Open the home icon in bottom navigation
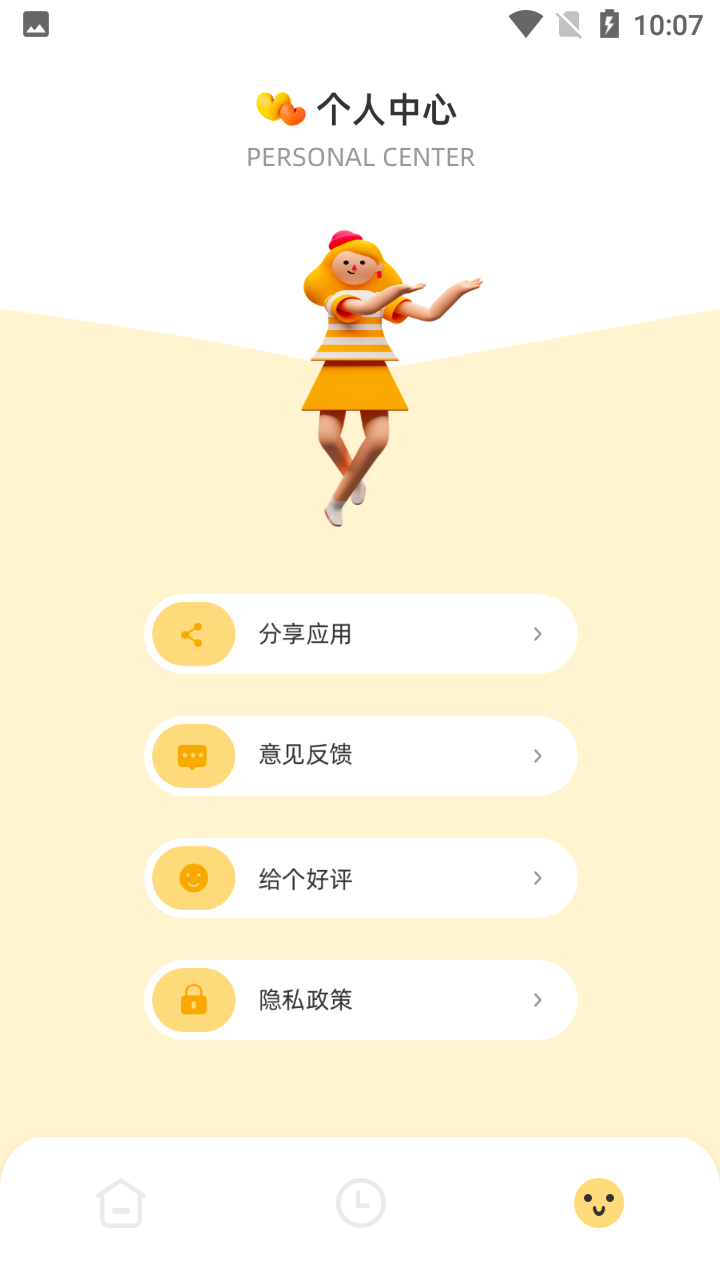Viewport: 720px width, 1280px height. [x=120, y=1203]
